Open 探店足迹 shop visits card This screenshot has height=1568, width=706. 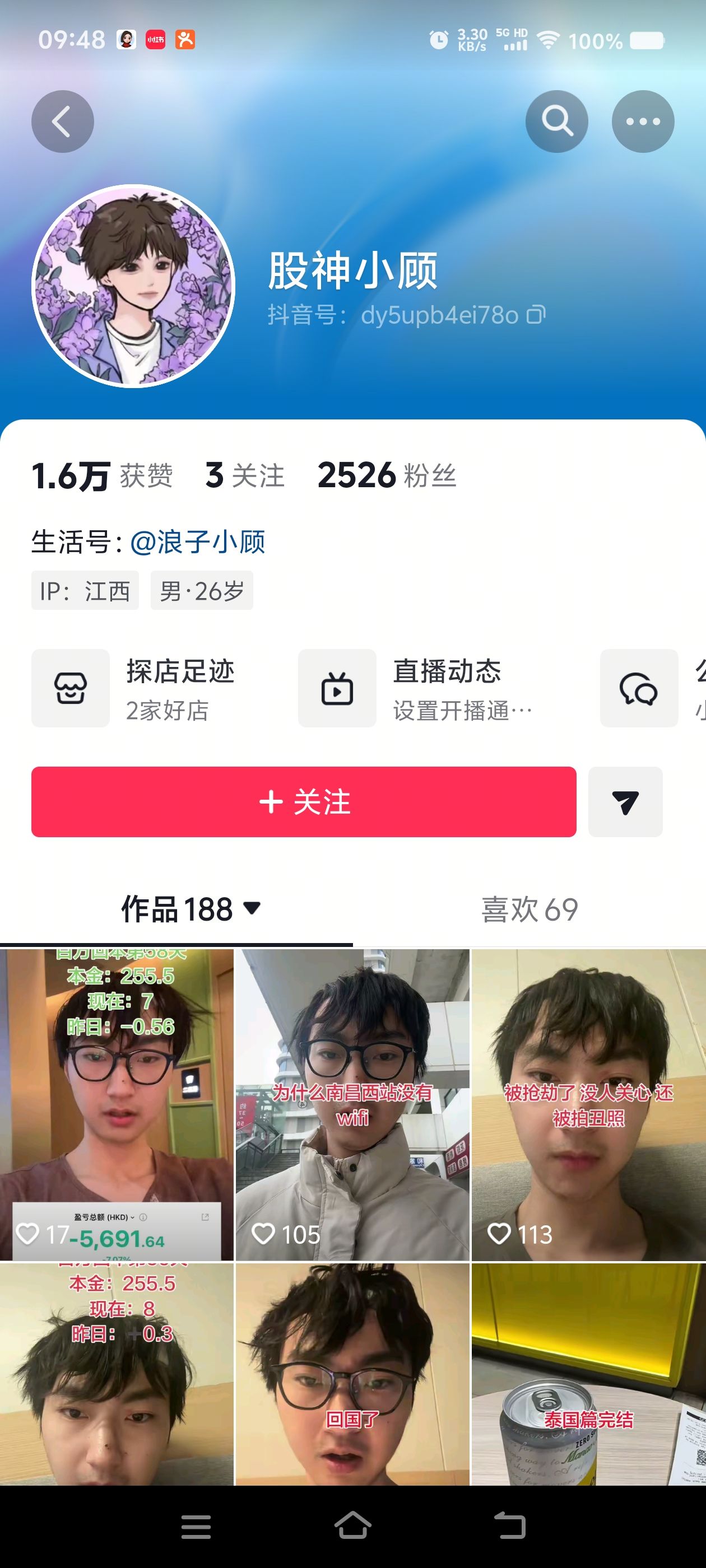[x=152, y=688]
